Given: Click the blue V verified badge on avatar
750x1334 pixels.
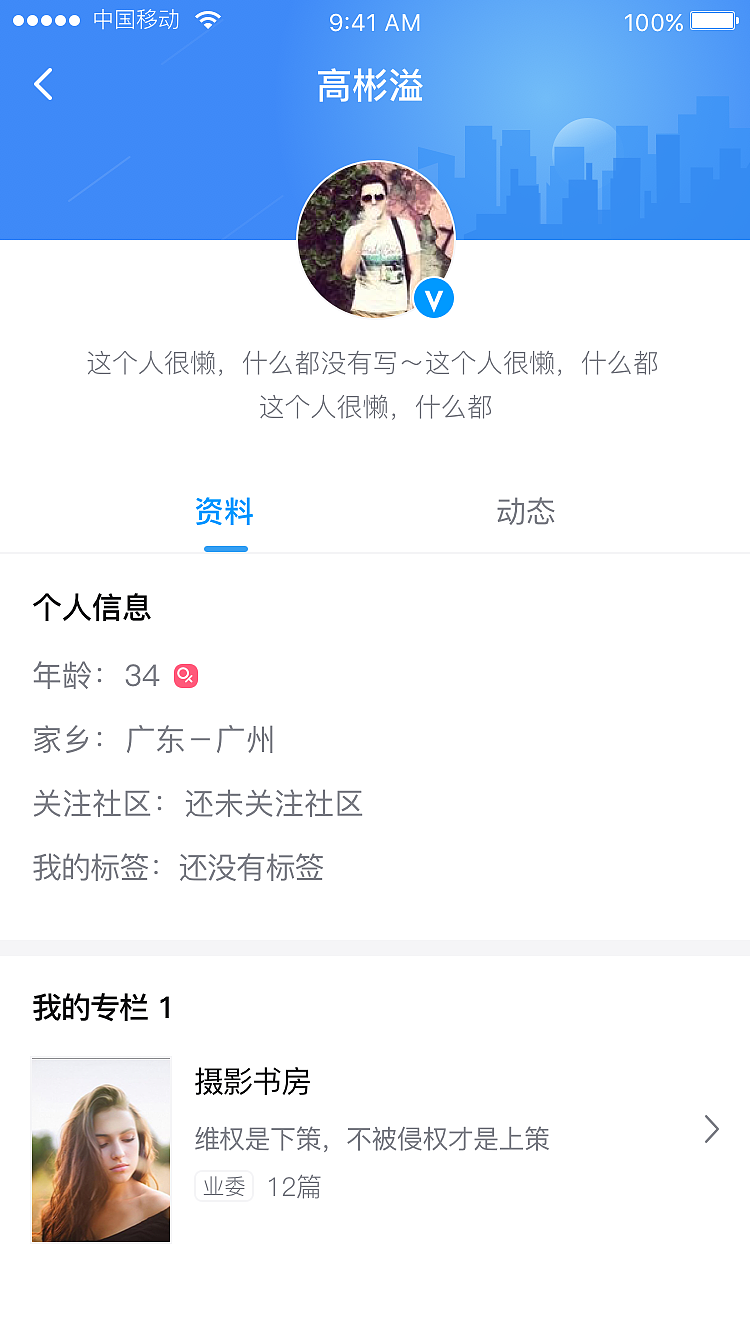Looking at the screenshot, I should click(x=434, y=298).
